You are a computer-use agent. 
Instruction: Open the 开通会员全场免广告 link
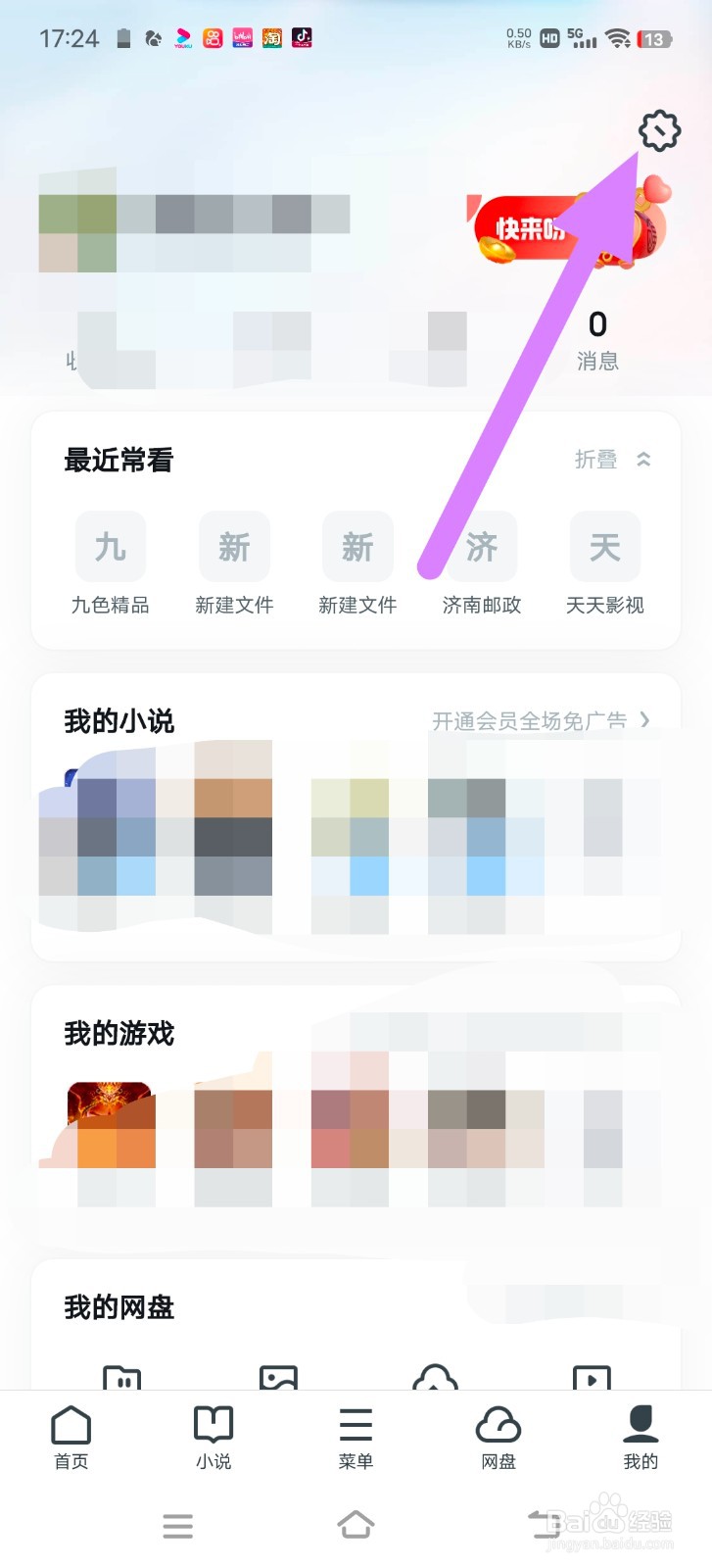click(x=529, y=720)
